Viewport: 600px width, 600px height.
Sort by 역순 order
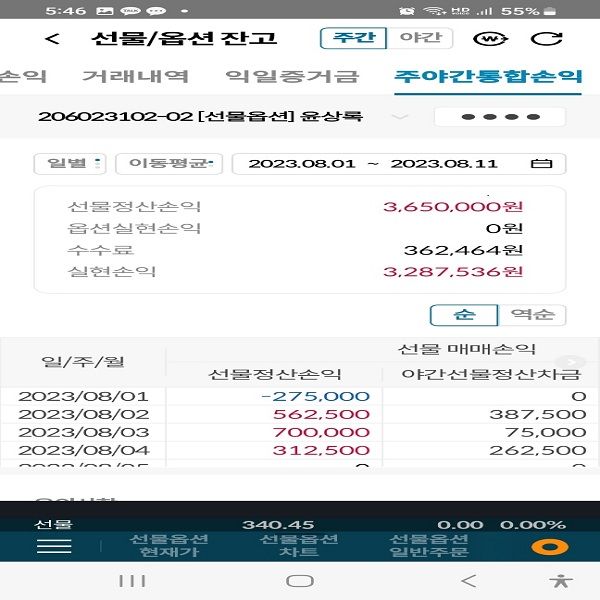point(532,314)
